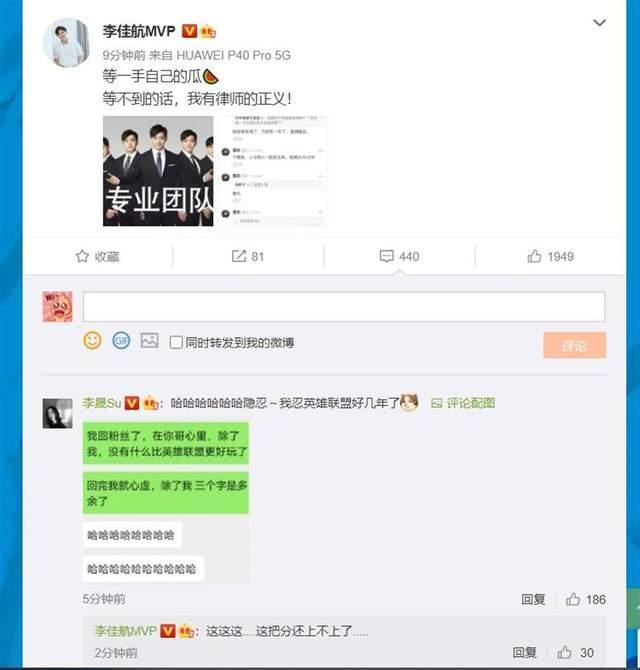
Task: Open the 评论配图 link on 李晟Su's comment
Action: [463, 403]
